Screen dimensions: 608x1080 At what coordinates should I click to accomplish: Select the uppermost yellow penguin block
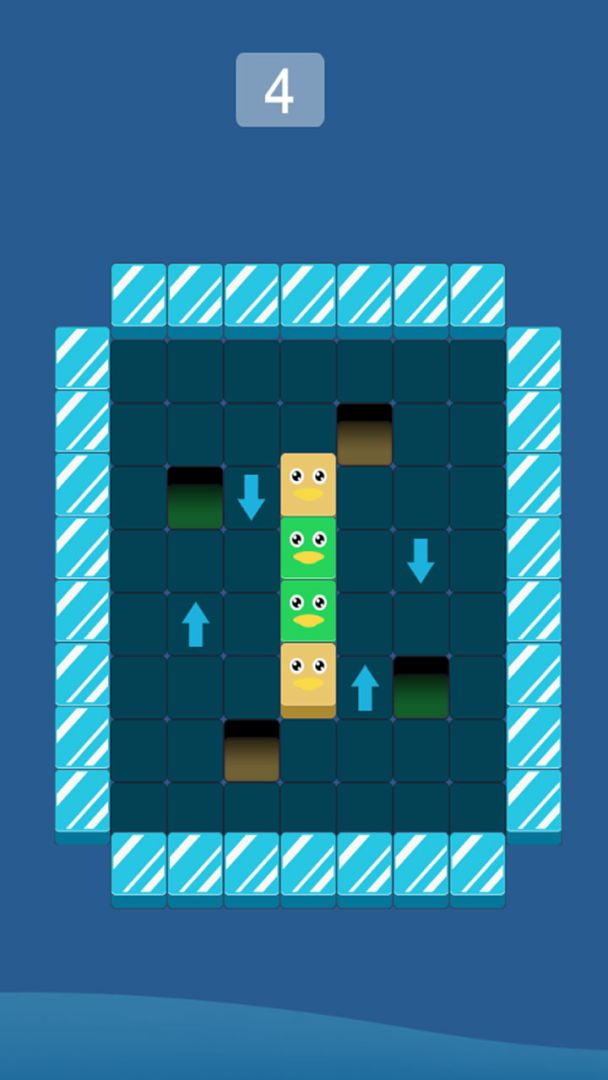click(x=308, y=484)
